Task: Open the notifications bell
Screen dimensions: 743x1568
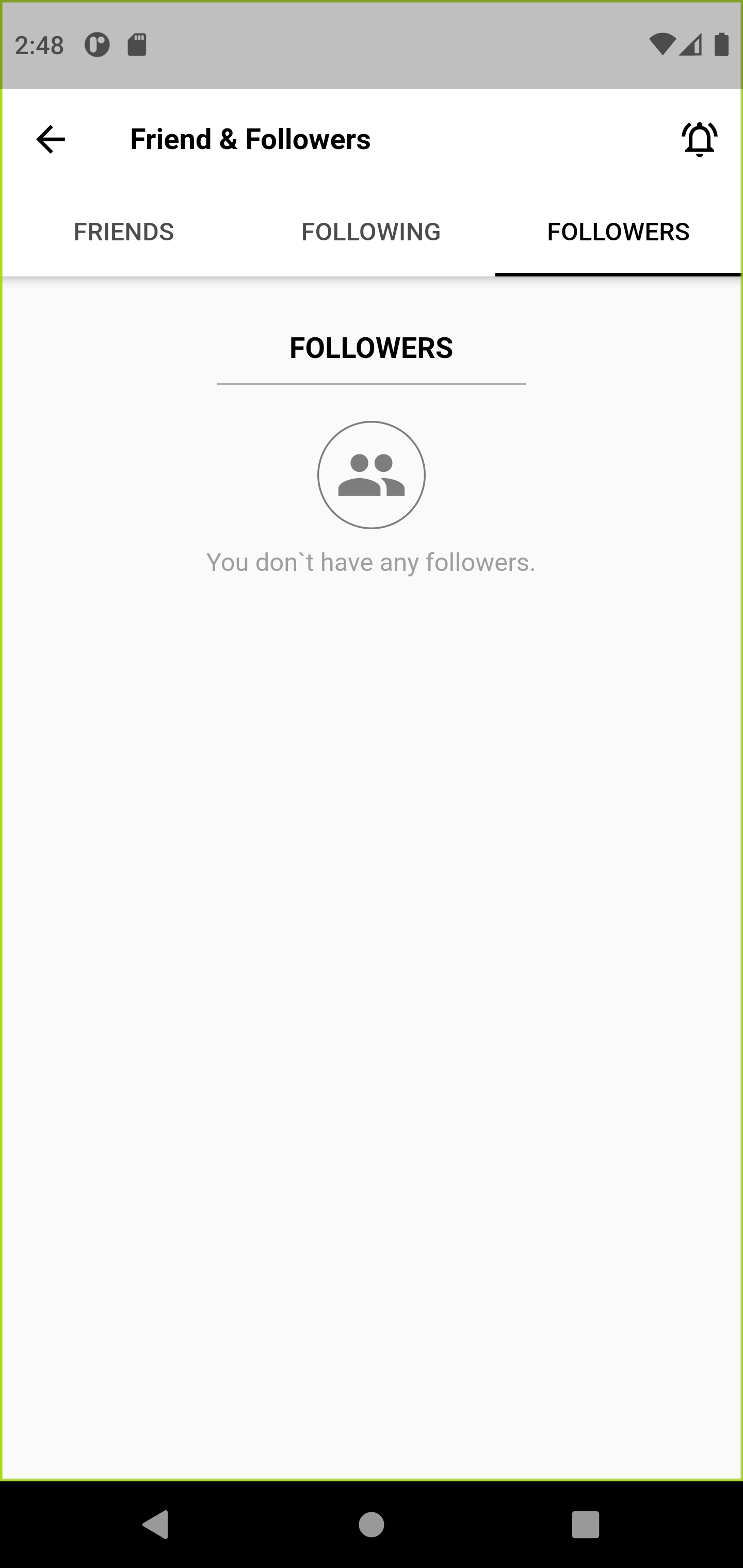Action: pyautogui.click(x=699, y=139)
